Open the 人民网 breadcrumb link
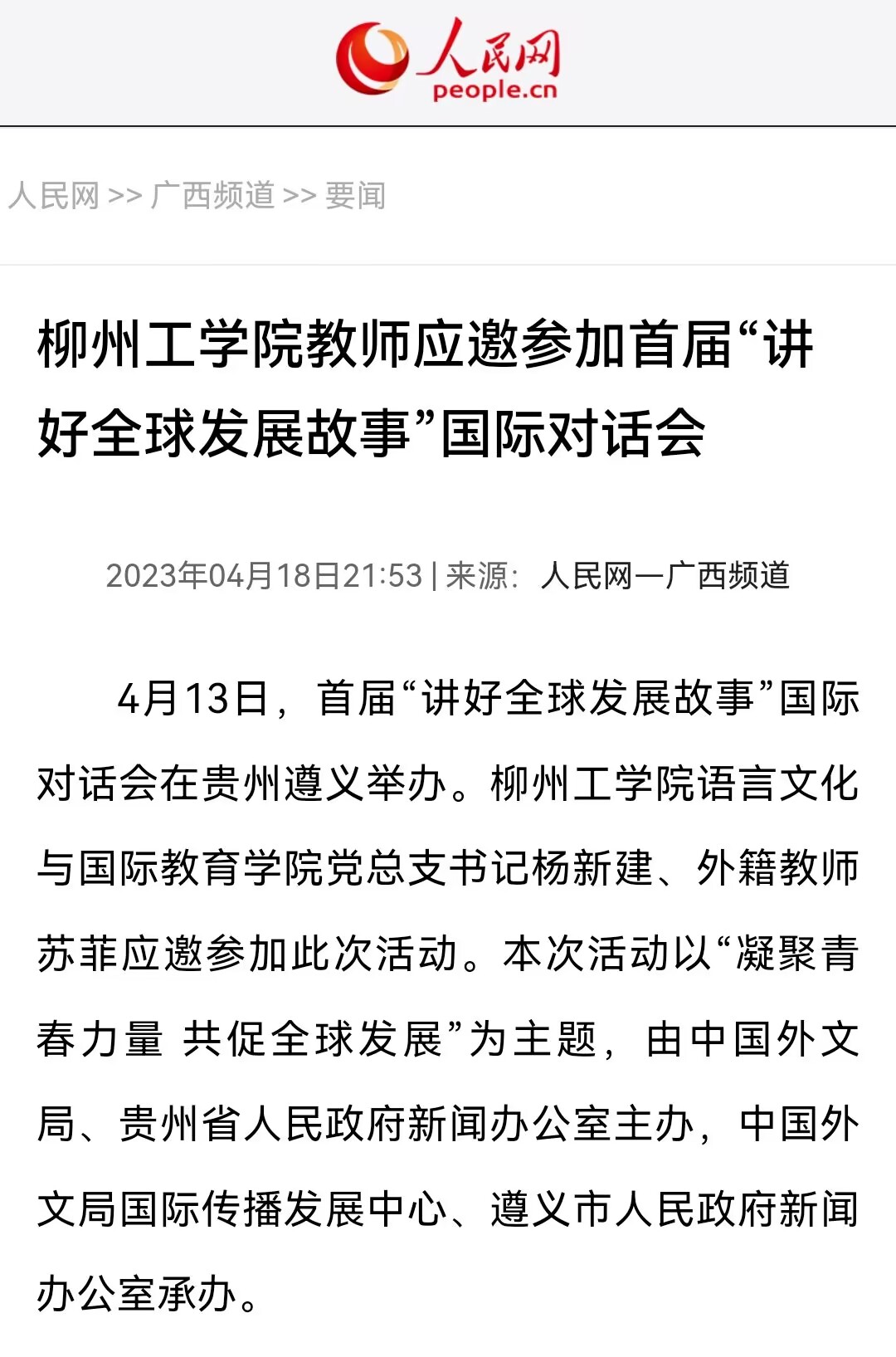 pyautogui.click(x=54, y=196)
